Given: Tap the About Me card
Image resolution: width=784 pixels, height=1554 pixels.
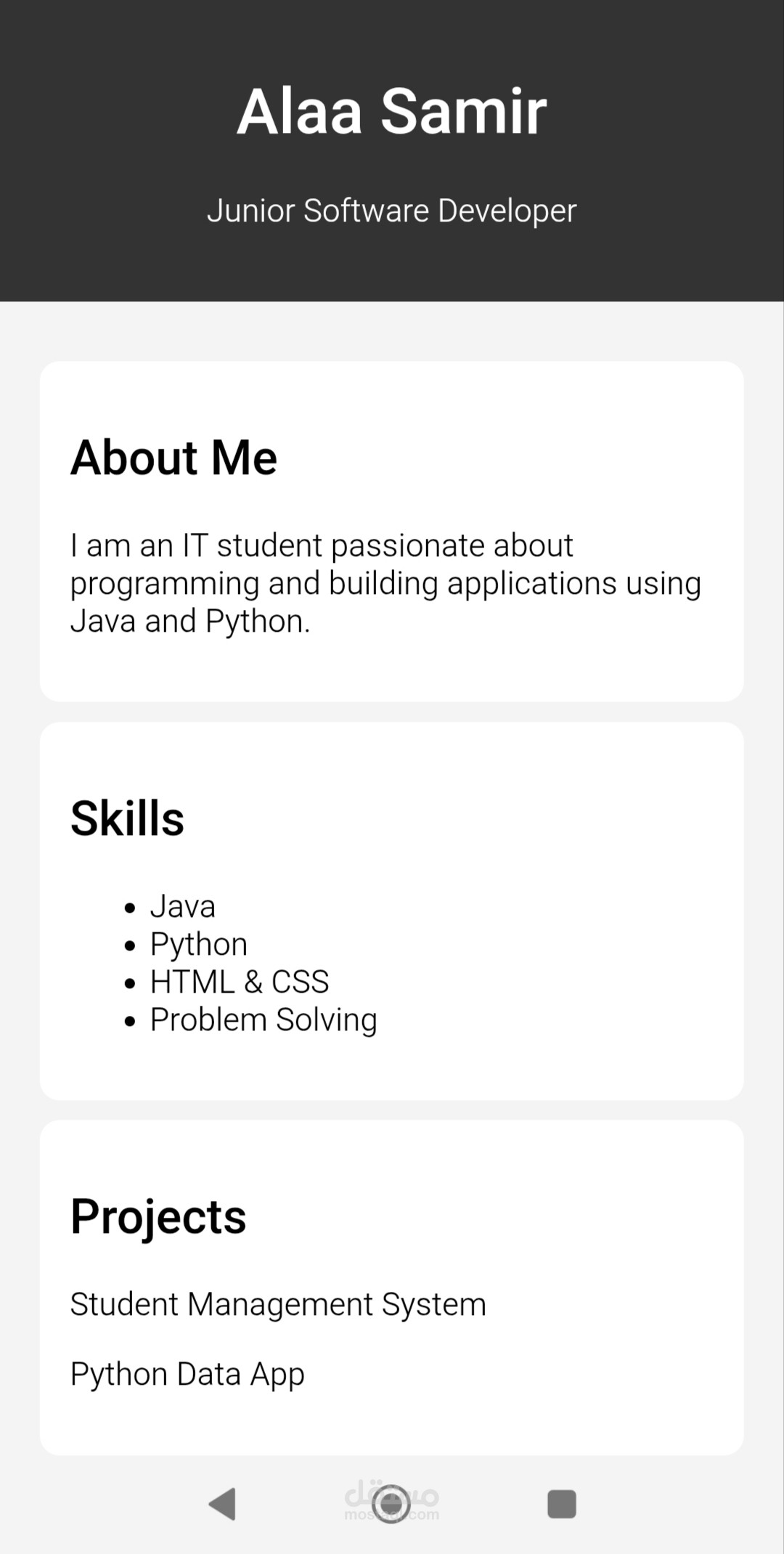Looking at the screenshot, I should [x=392, y=529].
